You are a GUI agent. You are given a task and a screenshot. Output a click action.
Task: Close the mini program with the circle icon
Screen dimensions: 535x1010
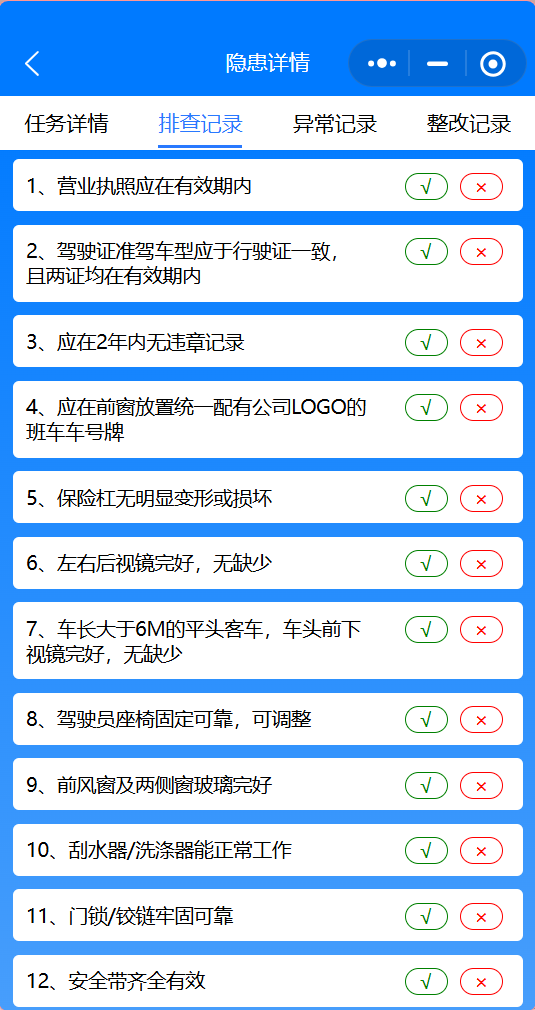[x=493, y=63]
